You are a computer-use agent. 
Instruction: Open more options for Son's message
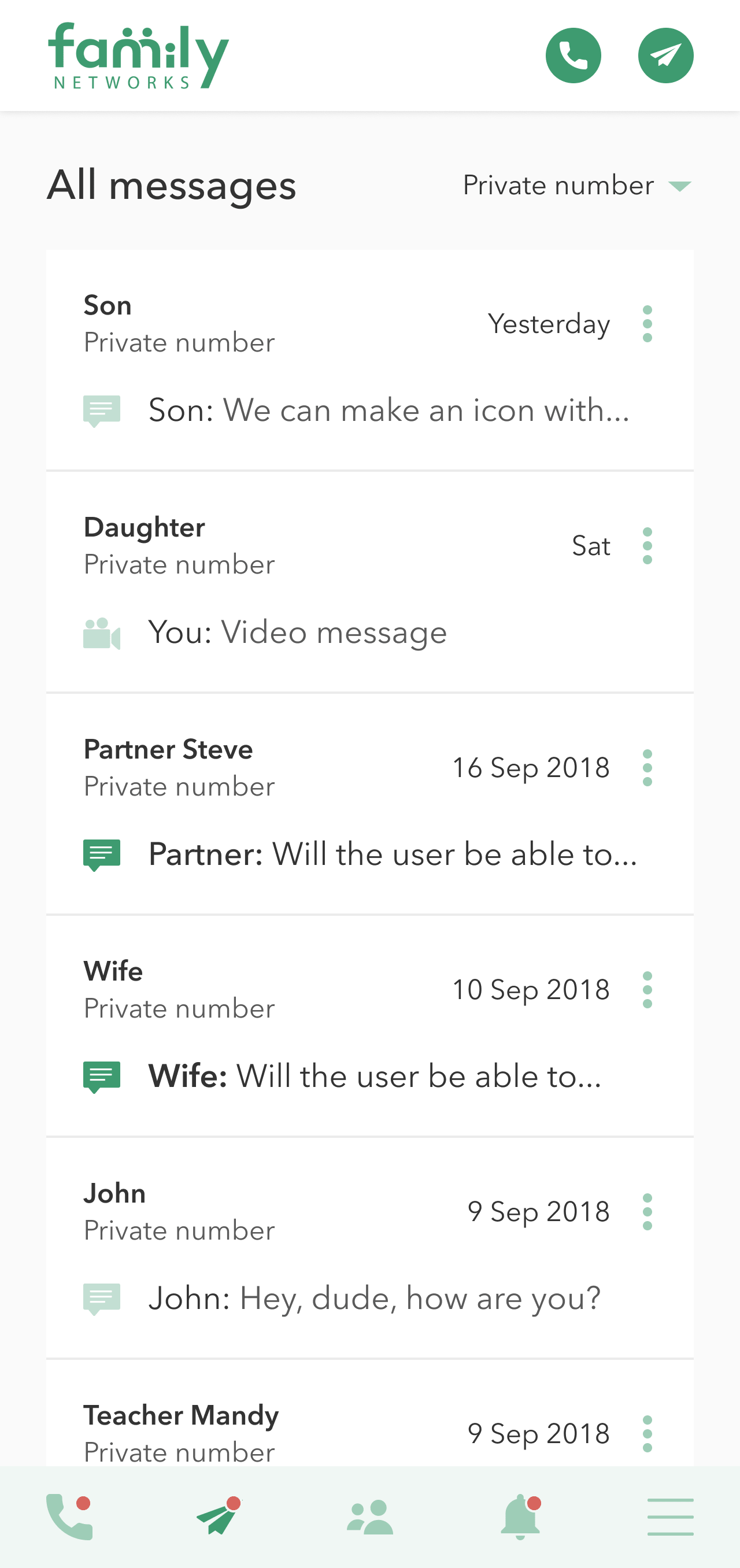[647, 324]
